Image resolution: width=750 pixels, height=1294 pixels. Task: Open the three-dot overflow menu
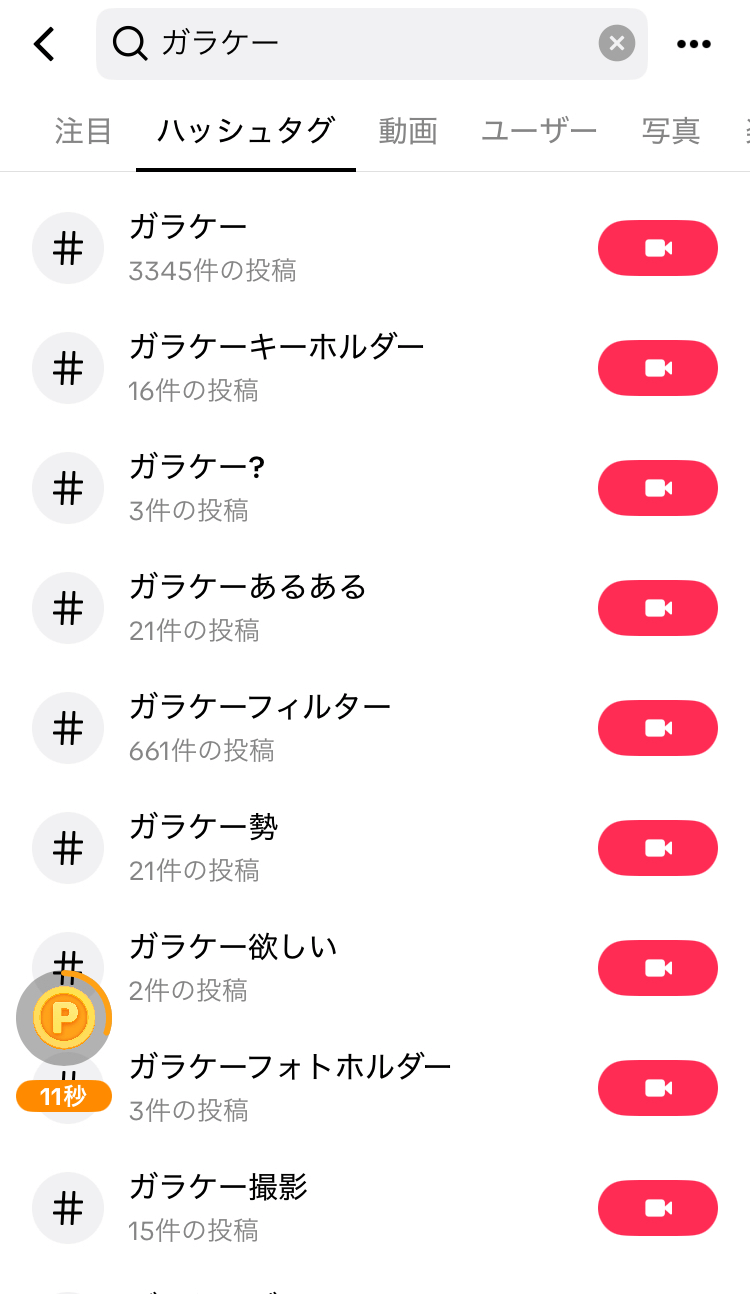[693, 43]
